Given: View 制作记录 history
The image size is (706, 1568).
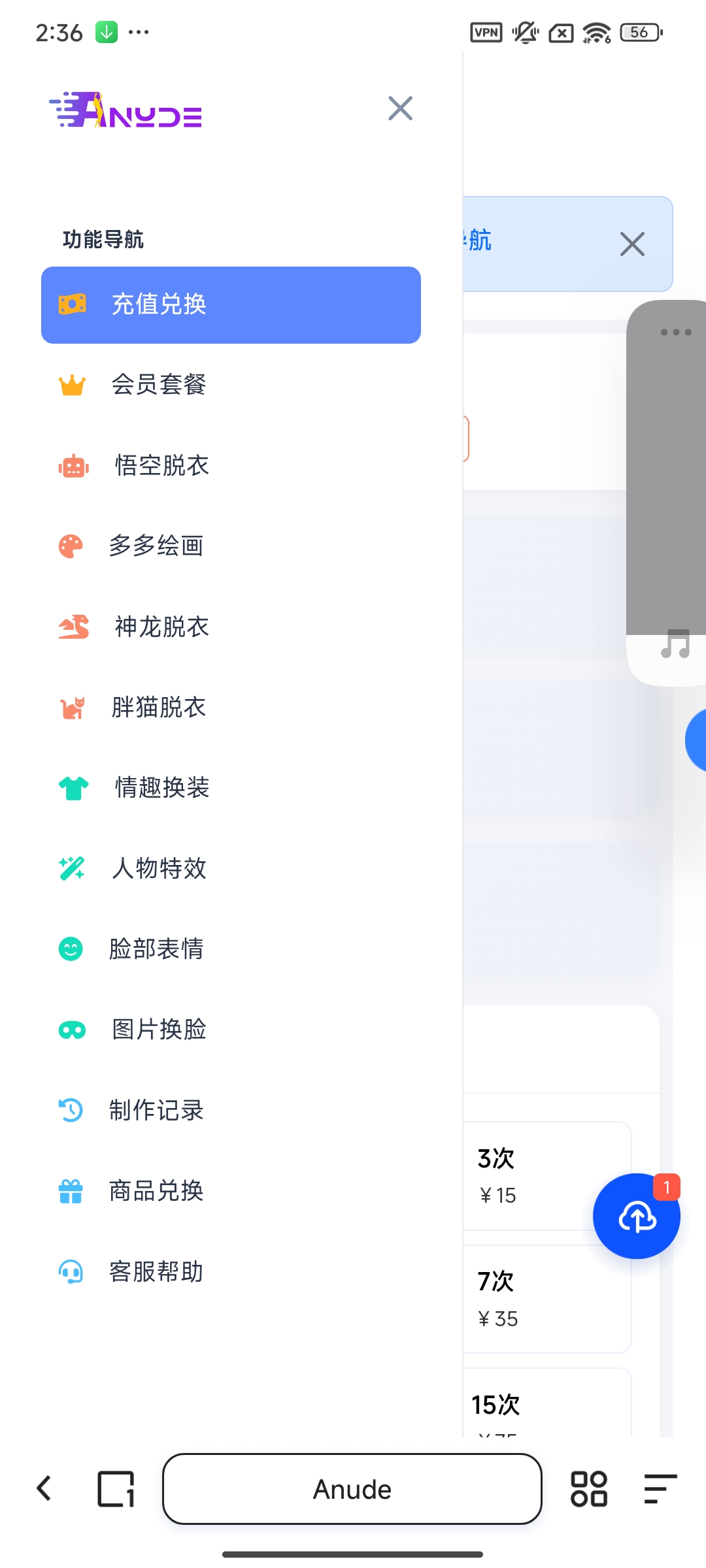Looking at the screenshot, I should [x=231, y=1110].
